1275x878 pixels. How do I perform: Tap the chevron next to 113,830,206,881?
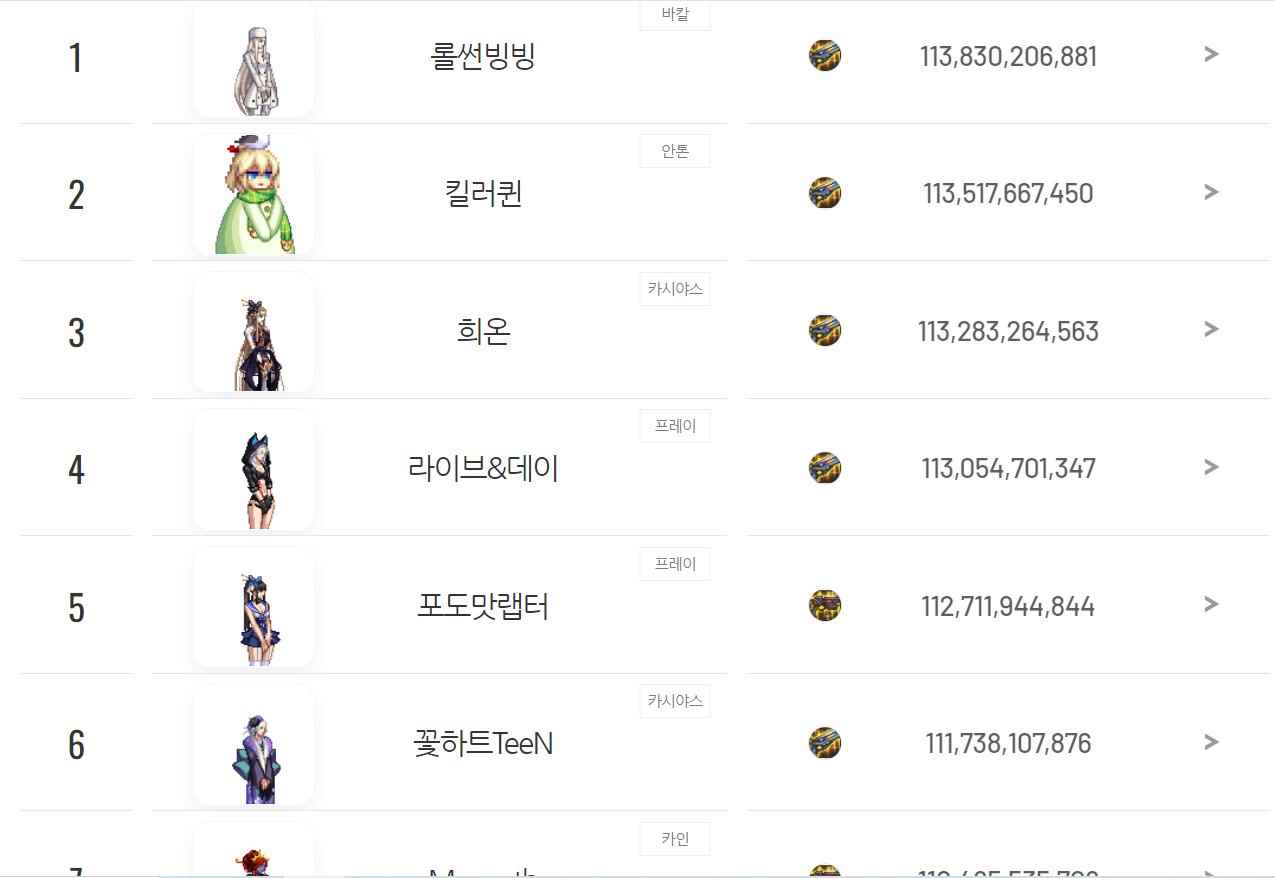(1211, 54)
